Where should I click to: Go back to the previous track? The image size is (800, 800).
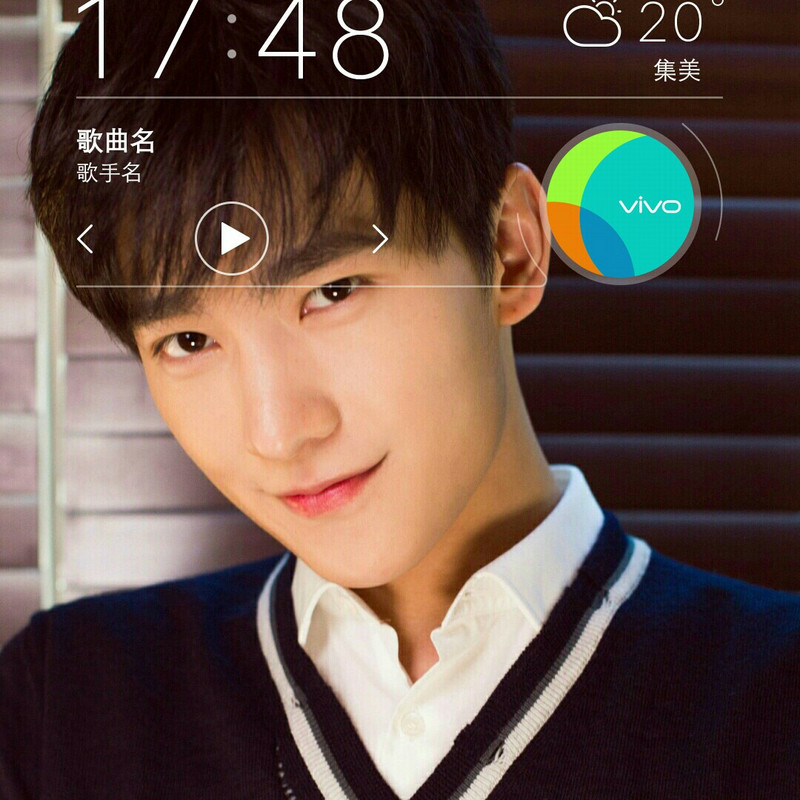pos(86,238)
